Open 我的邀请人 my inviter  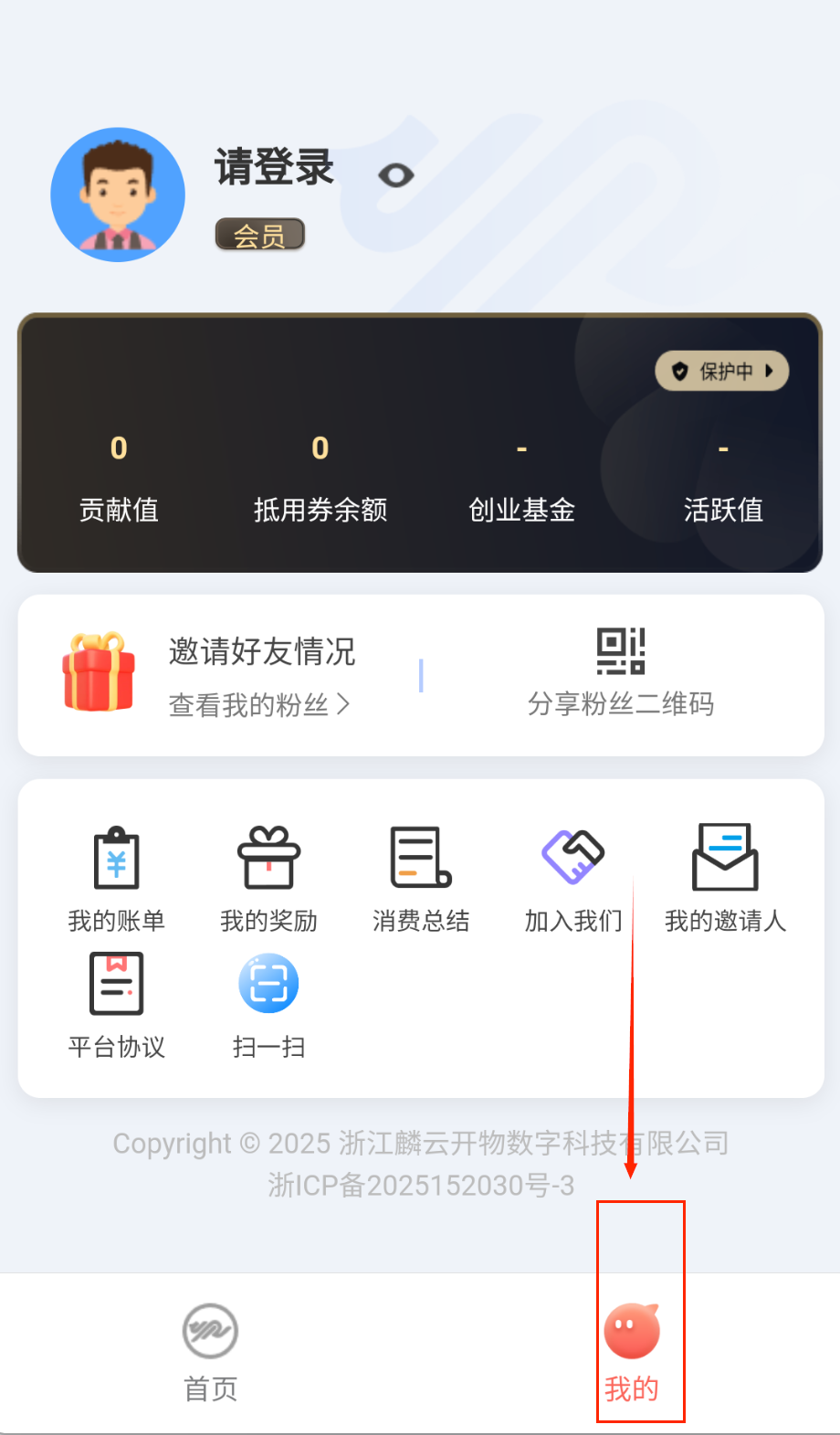click(x=725, y=878)
